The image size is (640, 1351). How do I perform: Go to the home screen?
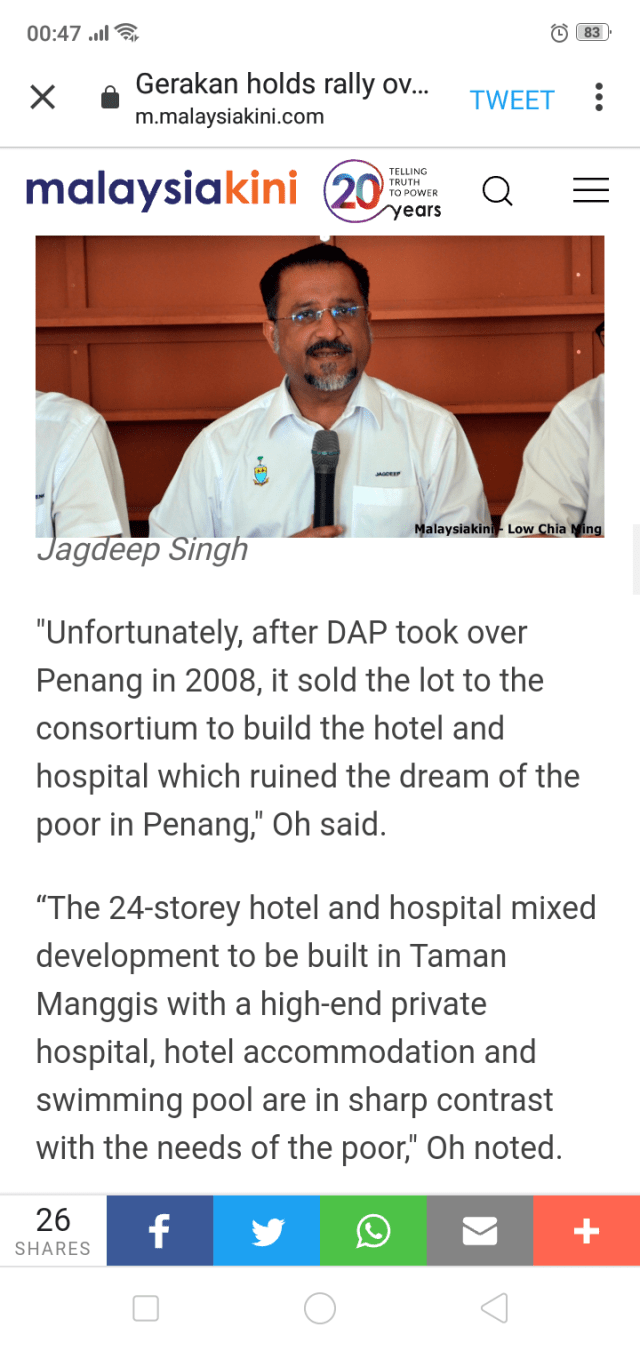320,1308
